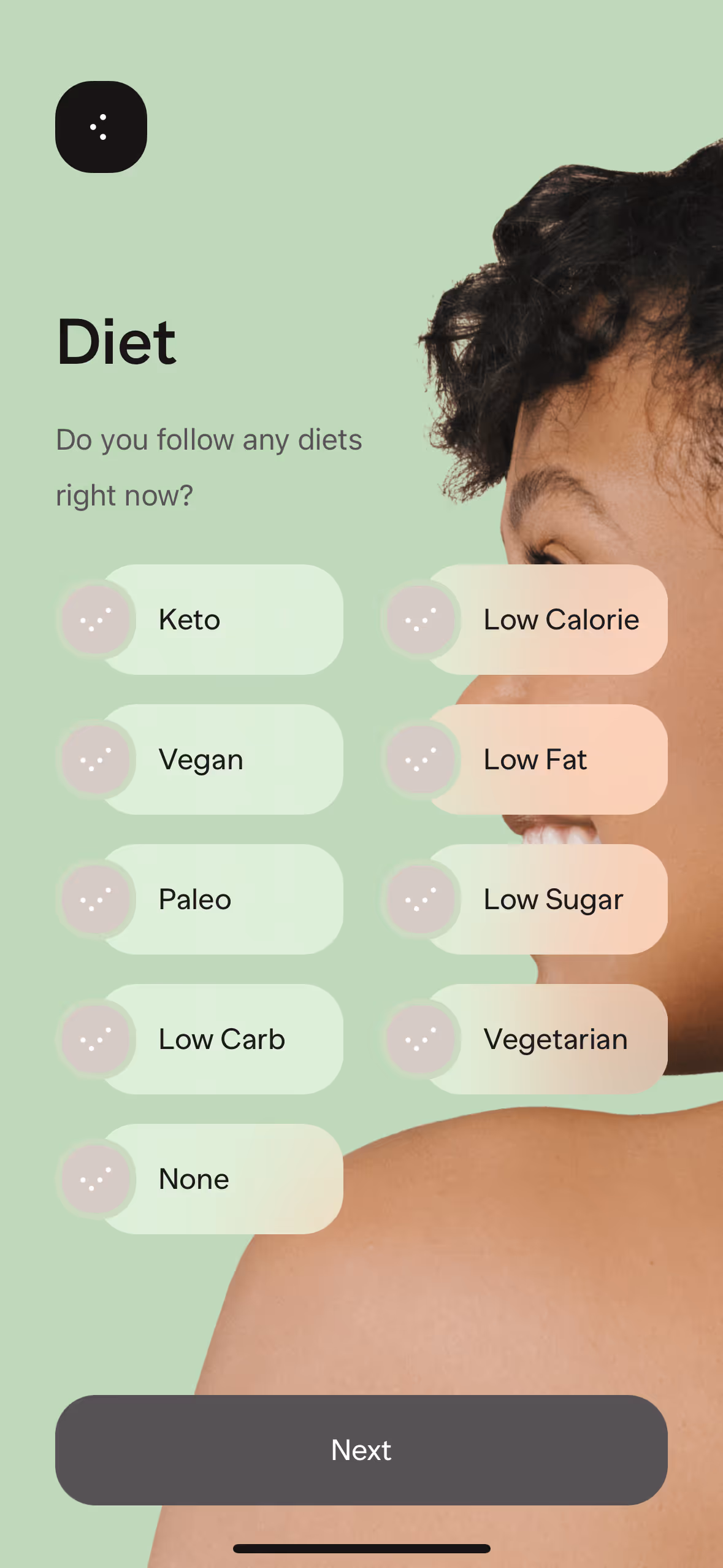Choose Vegetarian as your diet

coord(525,1039)
